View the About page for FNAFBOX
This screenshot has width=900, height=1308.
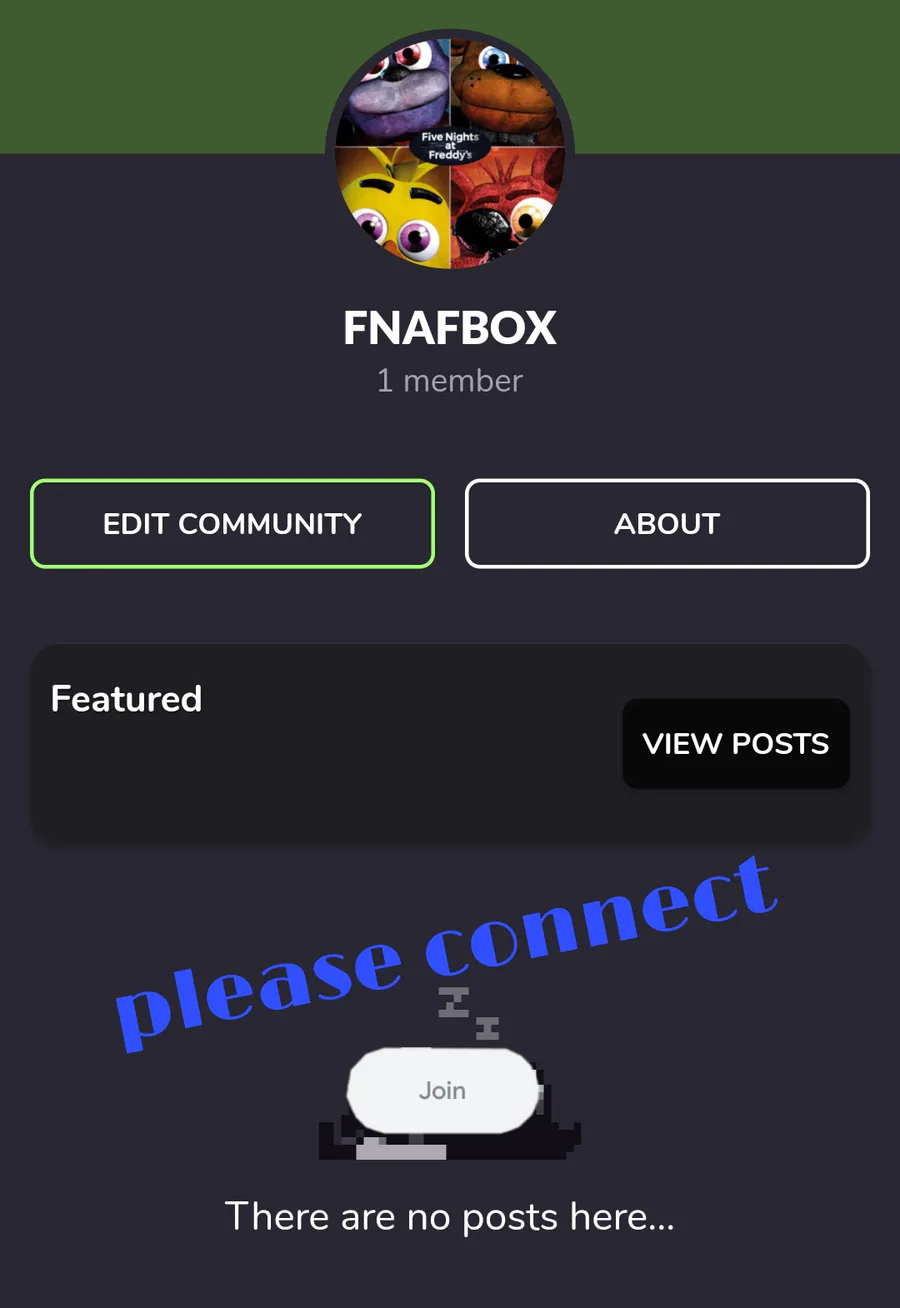pos(667,524)
